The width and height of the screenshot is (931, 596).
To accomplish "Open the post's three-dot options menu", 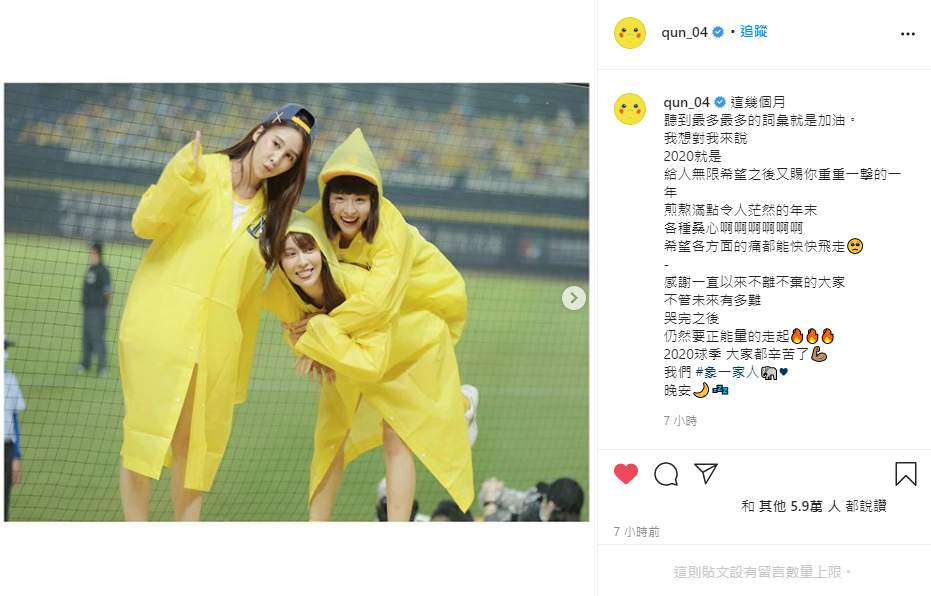I will [x=907, y=33].
